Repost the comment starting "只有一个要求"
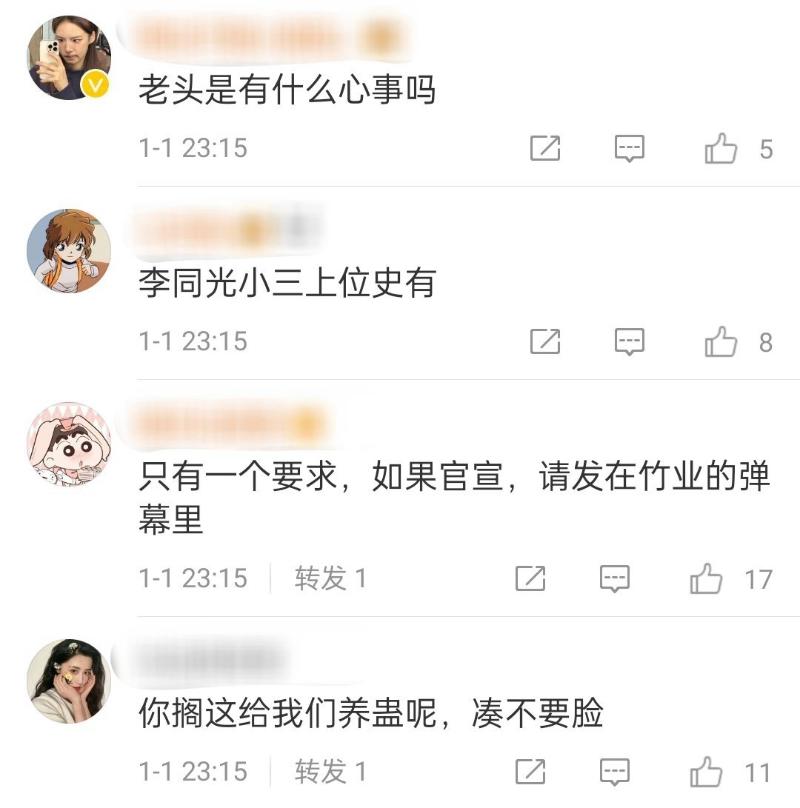This screenshot has height=808, width=800. click(530, 578)
